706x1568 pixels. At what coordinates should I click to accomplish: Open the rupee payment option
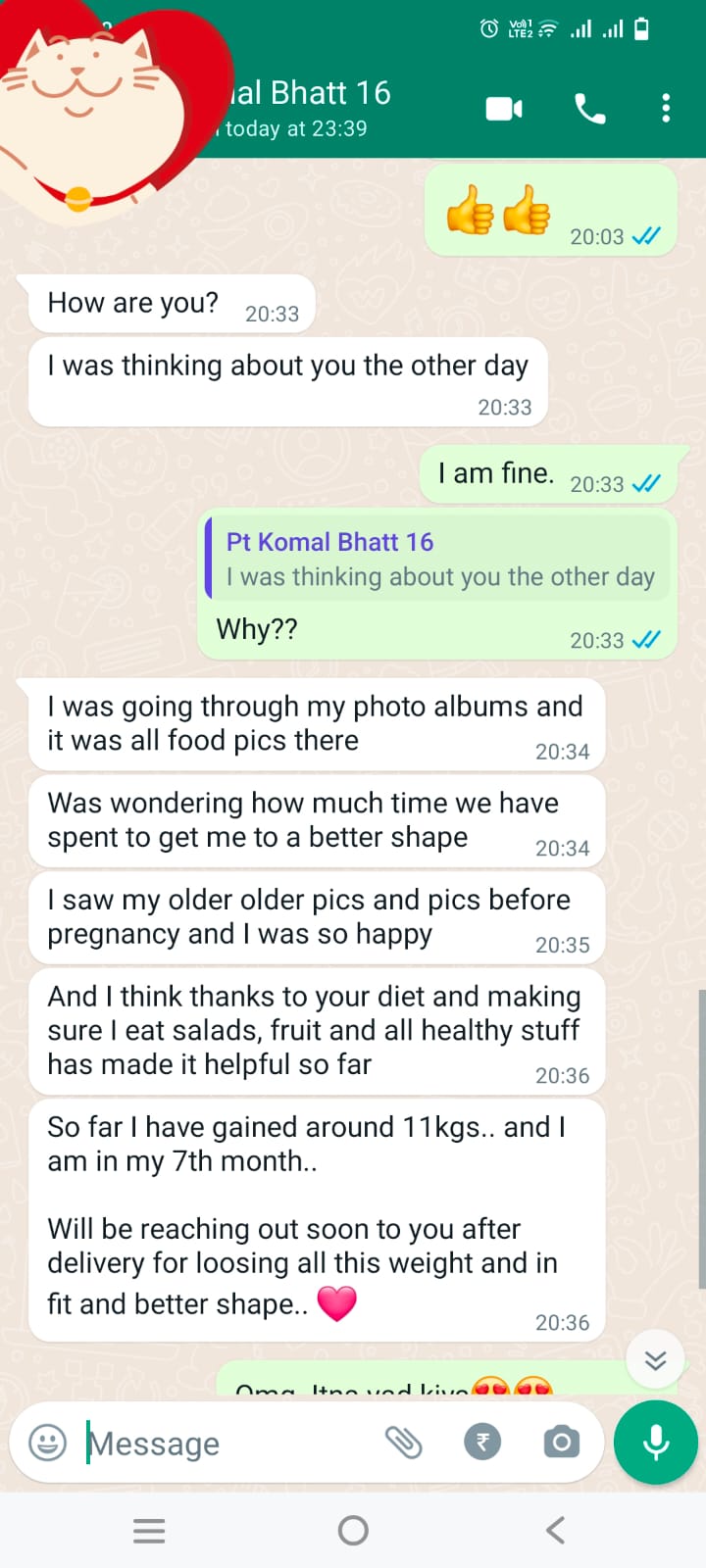point(481,1442)
